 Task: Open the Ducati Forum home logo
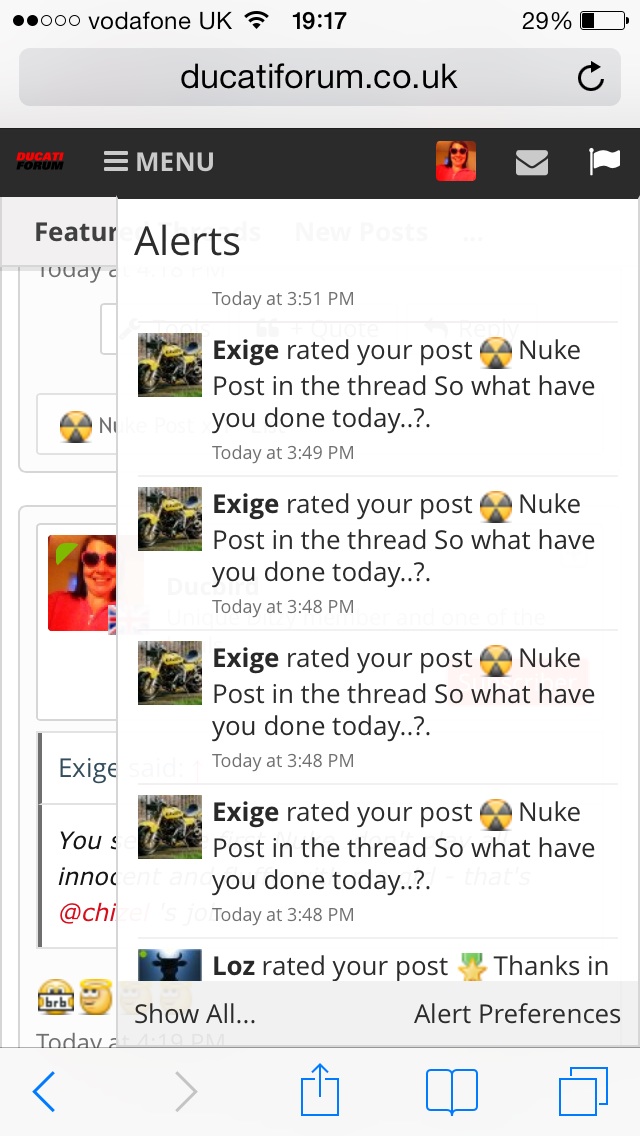(x=40, y=161)
